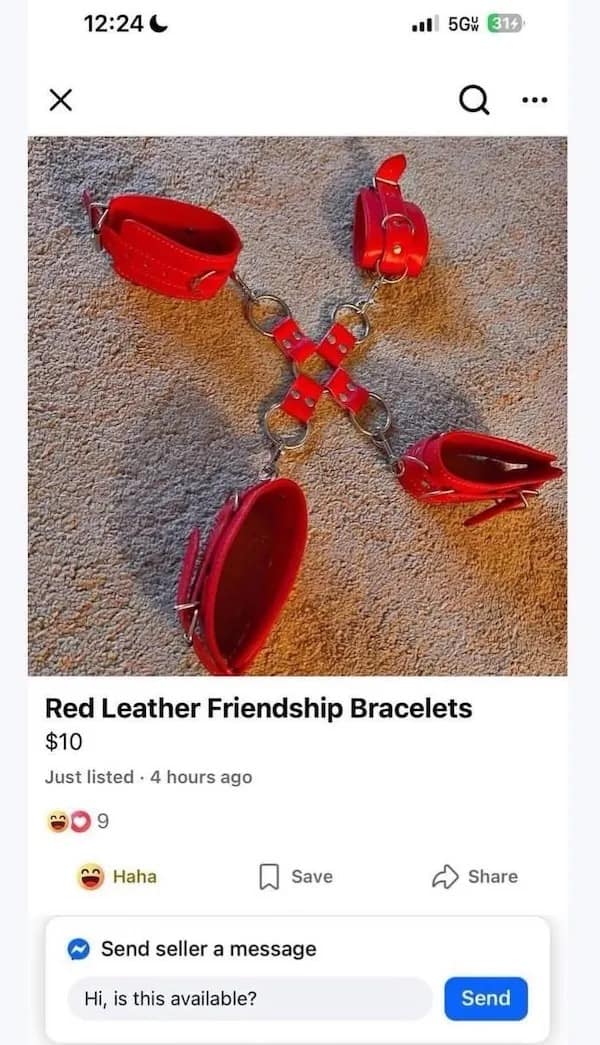The image size is (600, 1045).
Task: Tap the Haha reaction button
Action: click(118, 876)
